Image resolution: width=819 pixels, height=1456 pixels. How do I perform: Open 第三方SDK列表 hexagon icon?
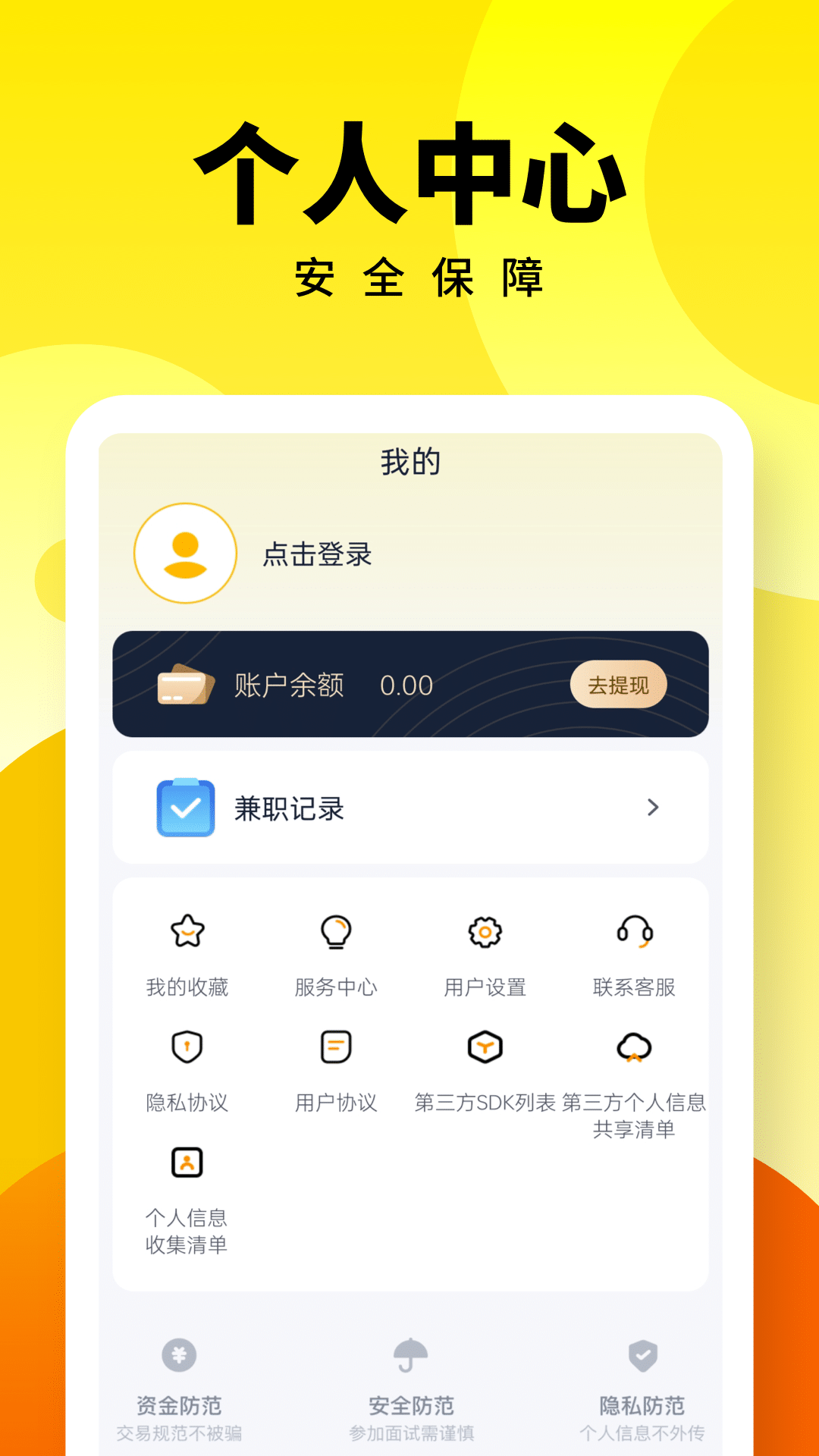coord(487,1047)
